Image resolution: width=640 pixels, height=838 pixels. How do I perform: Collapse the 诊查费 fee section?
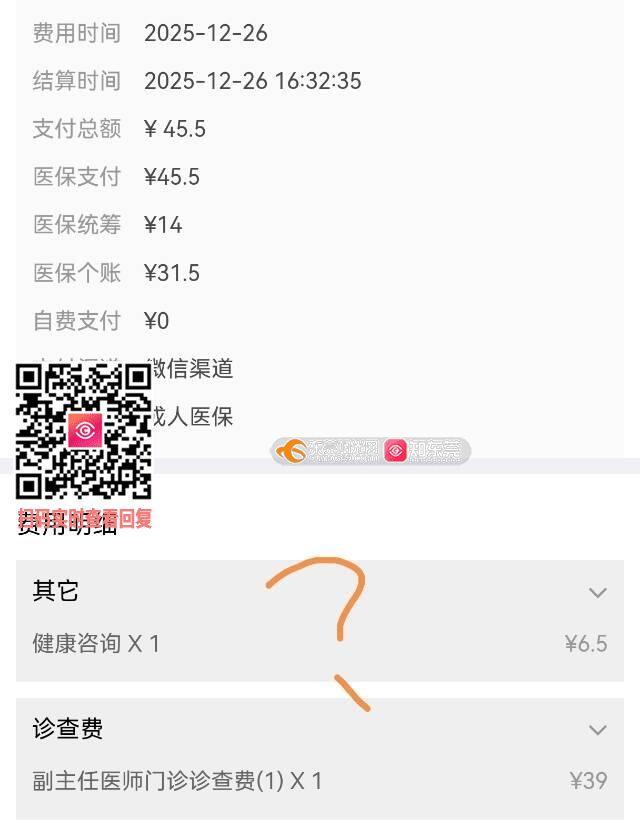coord(597,730)
